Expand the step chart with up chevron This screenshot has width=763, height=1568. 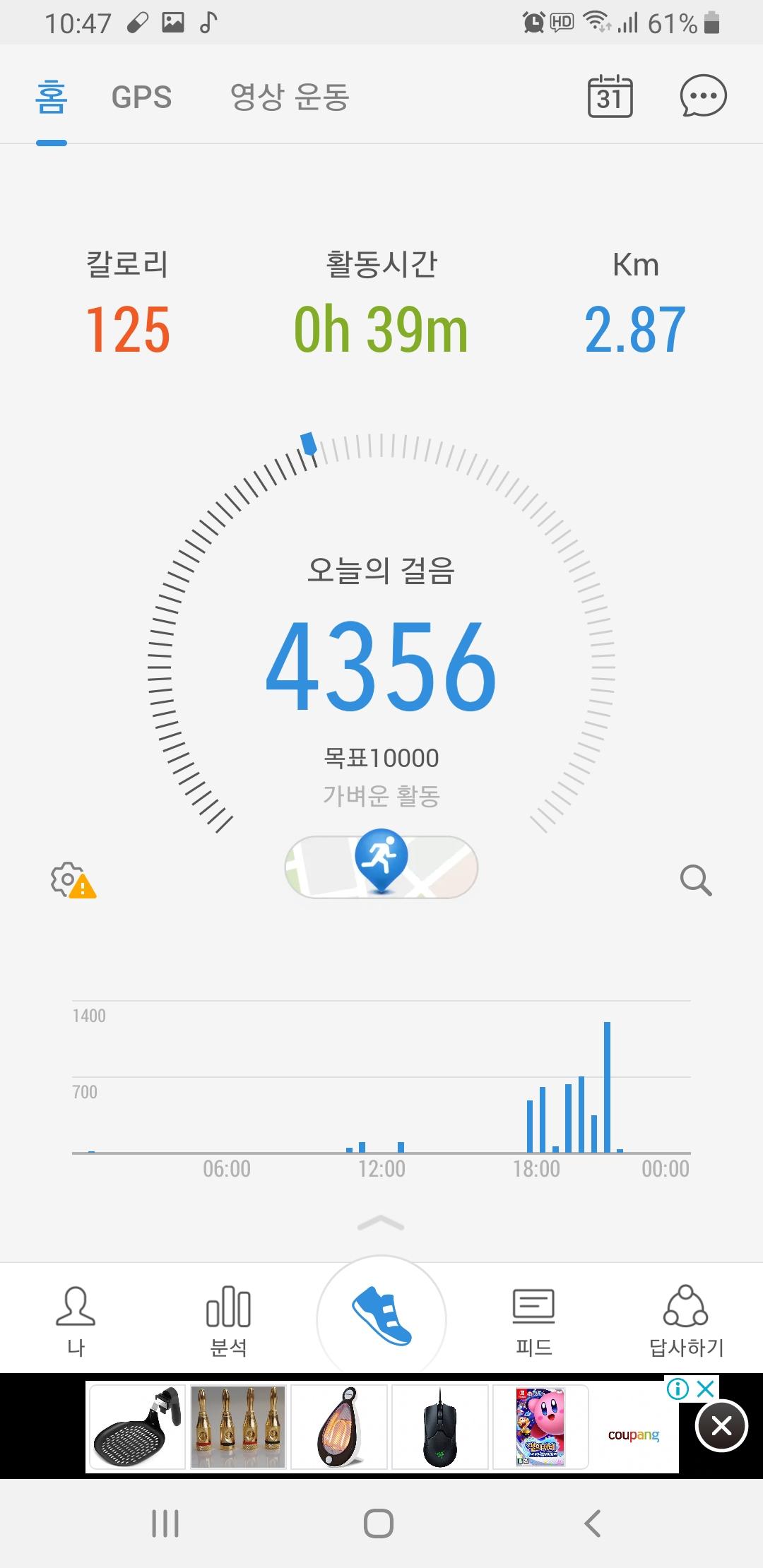[381, 1223]
